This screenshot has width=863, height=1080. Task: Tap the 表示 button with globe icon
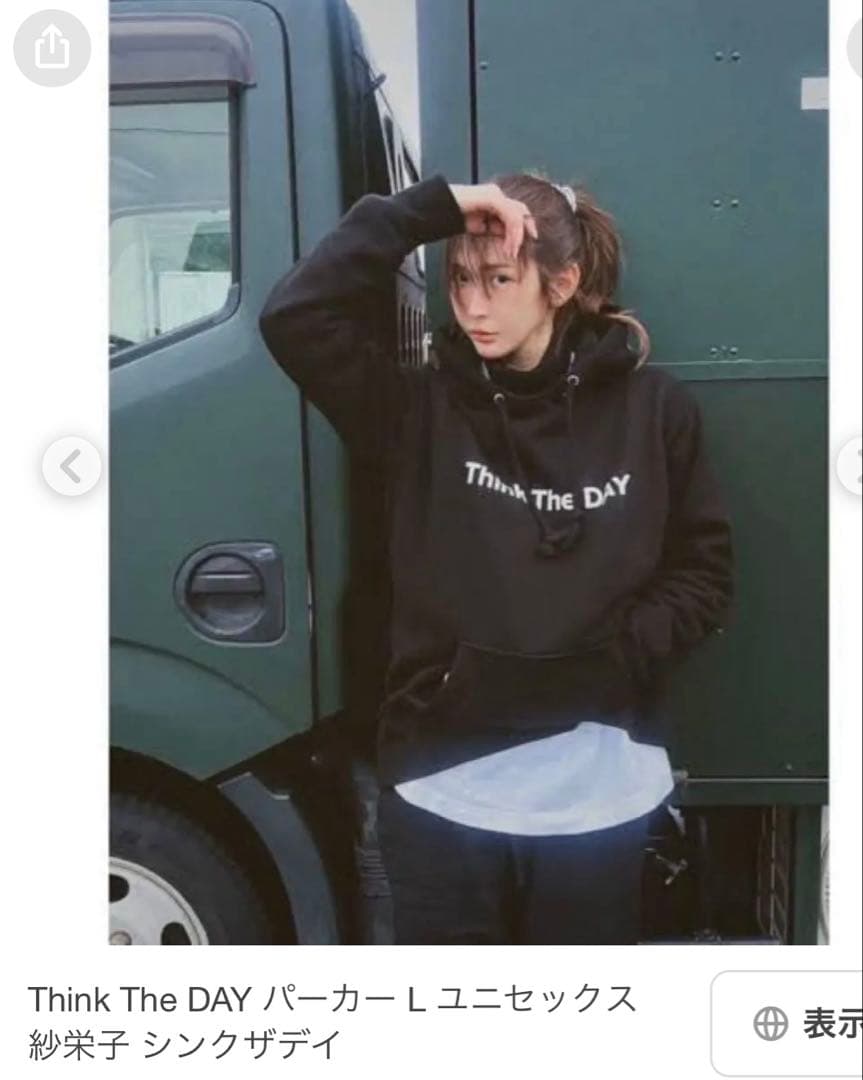(800, 1023)
